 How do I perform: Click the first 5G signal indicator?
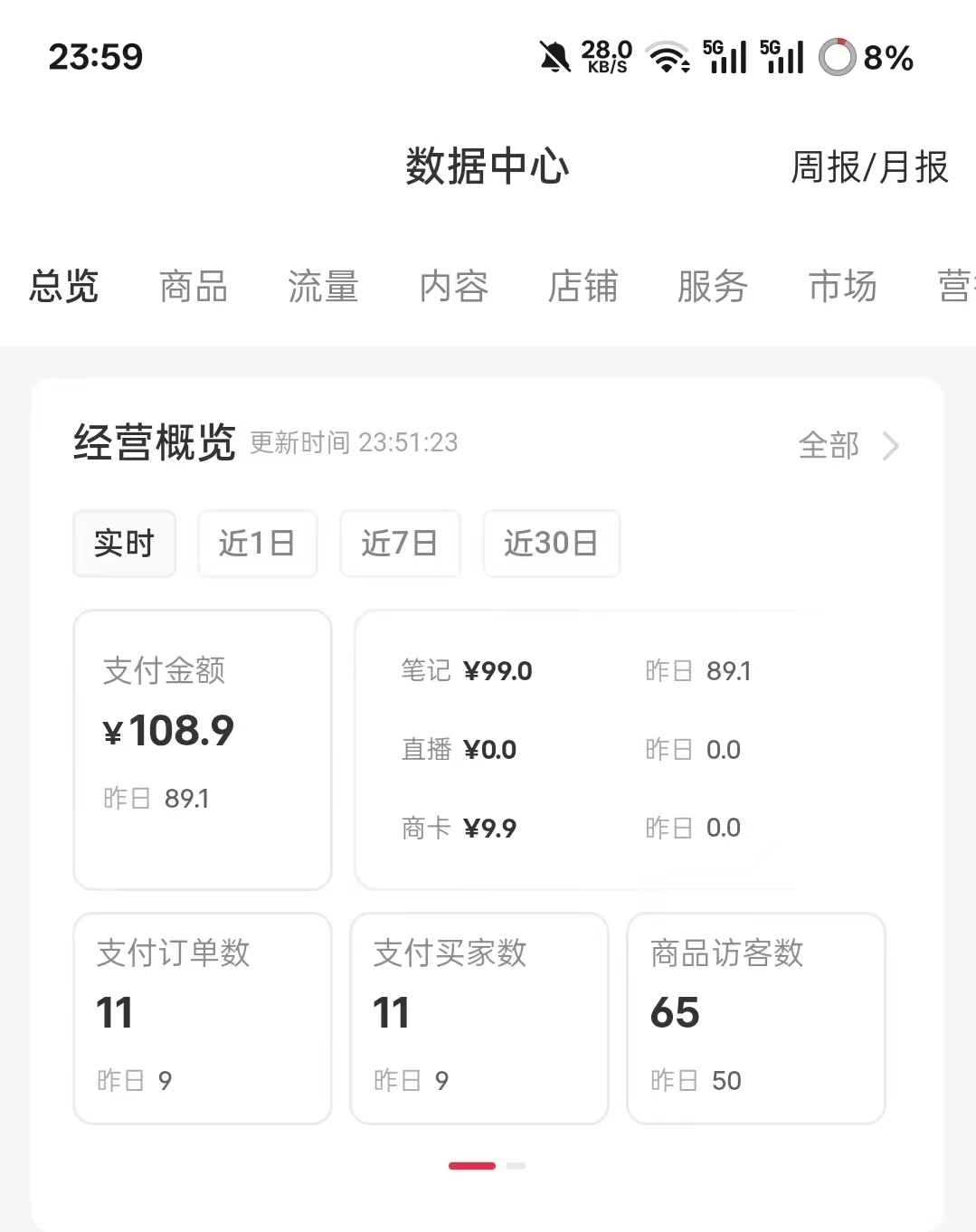point(724,57)
